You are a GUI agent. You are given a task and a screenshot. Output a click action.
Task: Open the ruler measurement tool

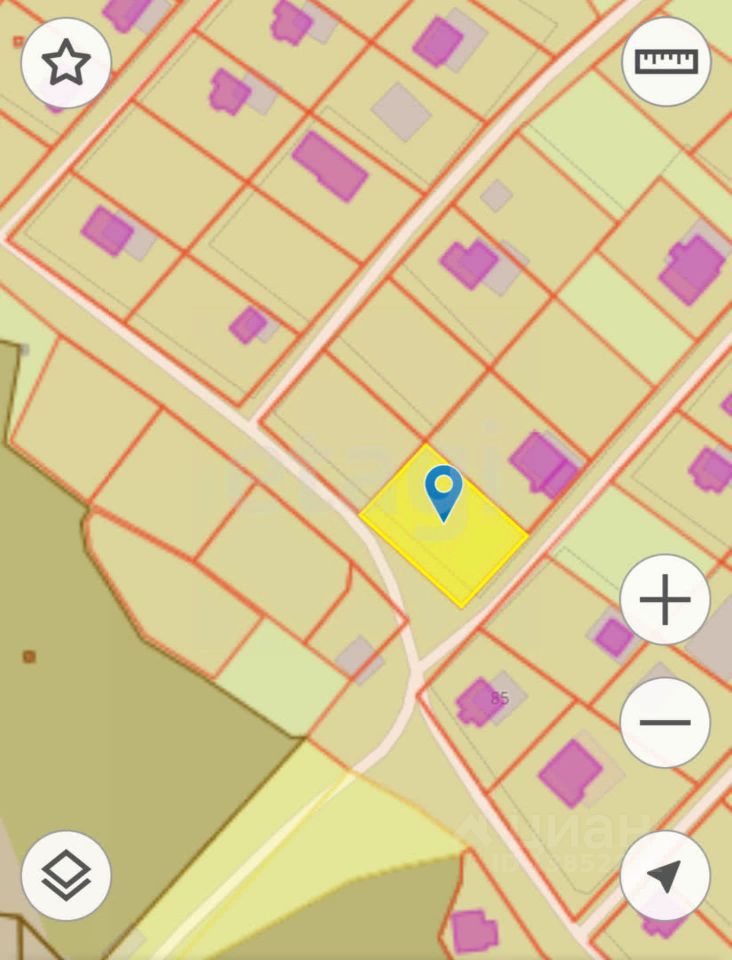point(666,62)
